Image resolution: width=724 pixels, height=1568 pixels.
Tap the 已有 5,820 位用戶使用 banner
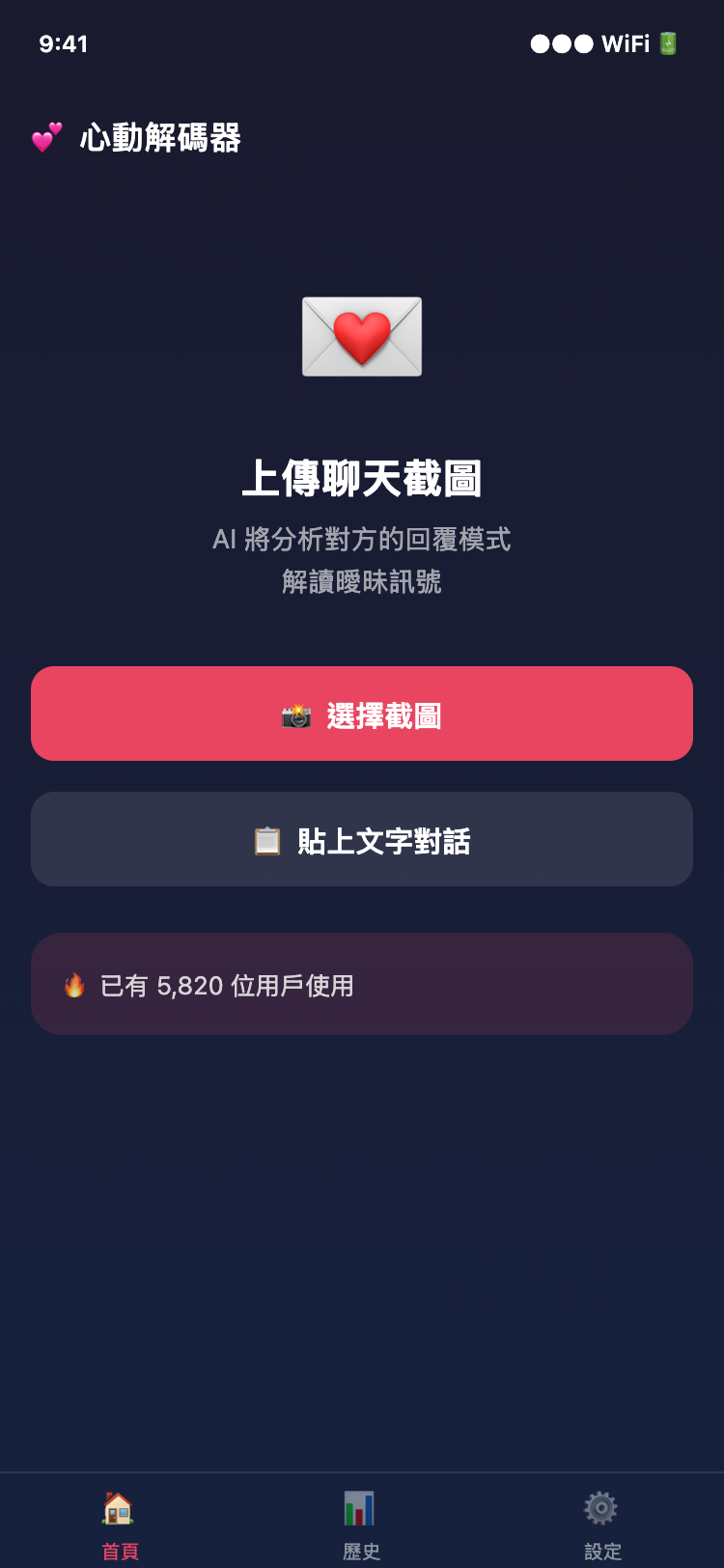[362, 984]
